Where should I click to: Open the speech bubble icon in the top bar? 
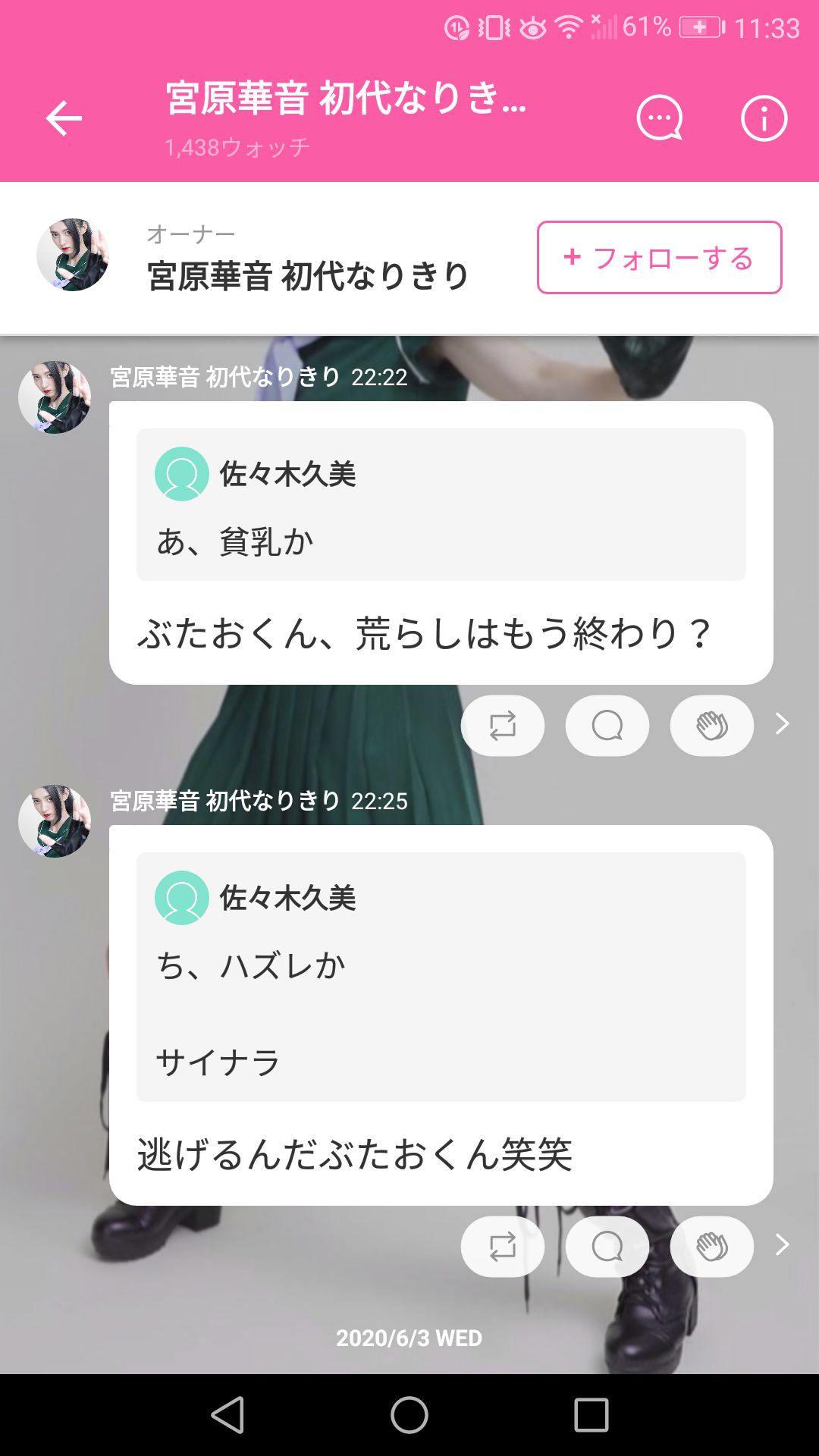659,118
